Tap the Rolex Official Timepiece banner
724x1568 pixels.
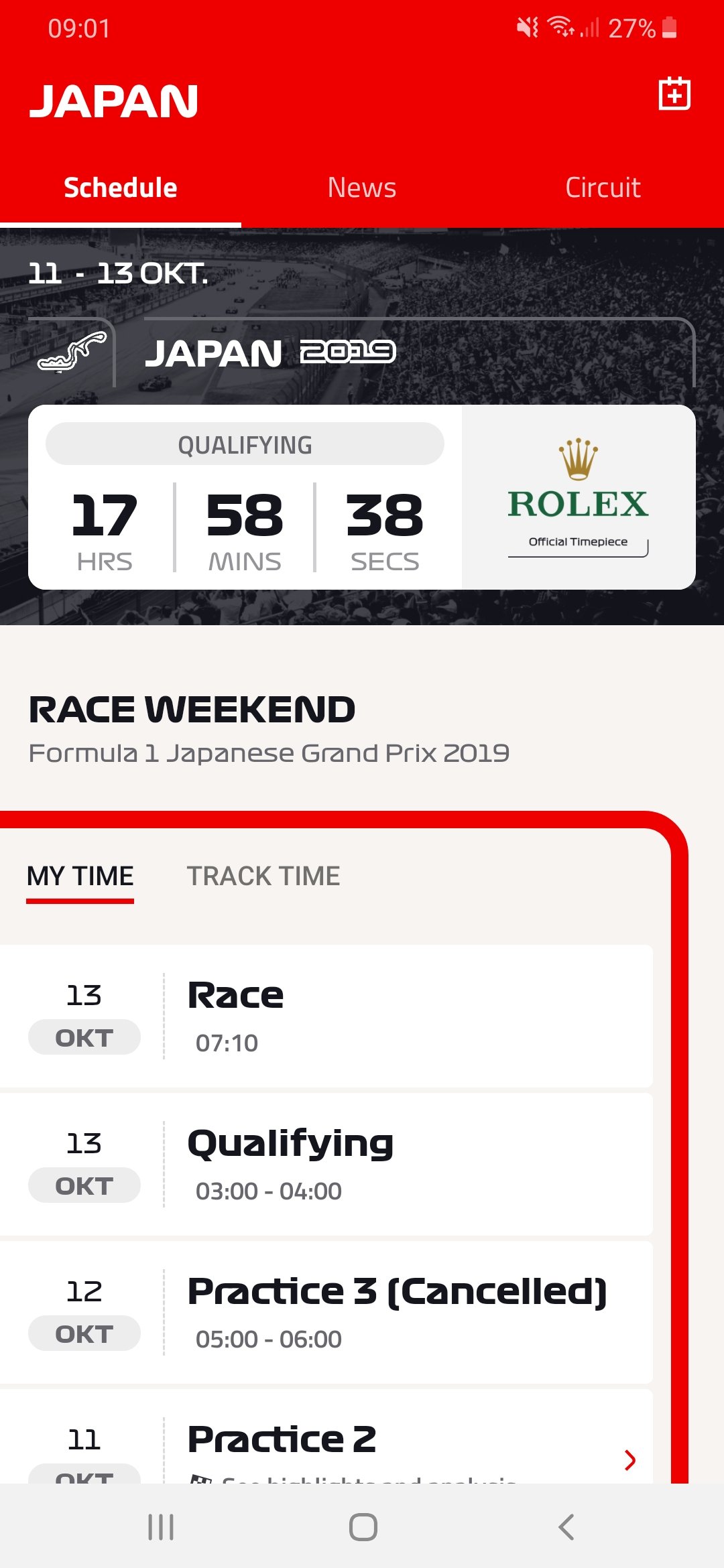point(579,497)
